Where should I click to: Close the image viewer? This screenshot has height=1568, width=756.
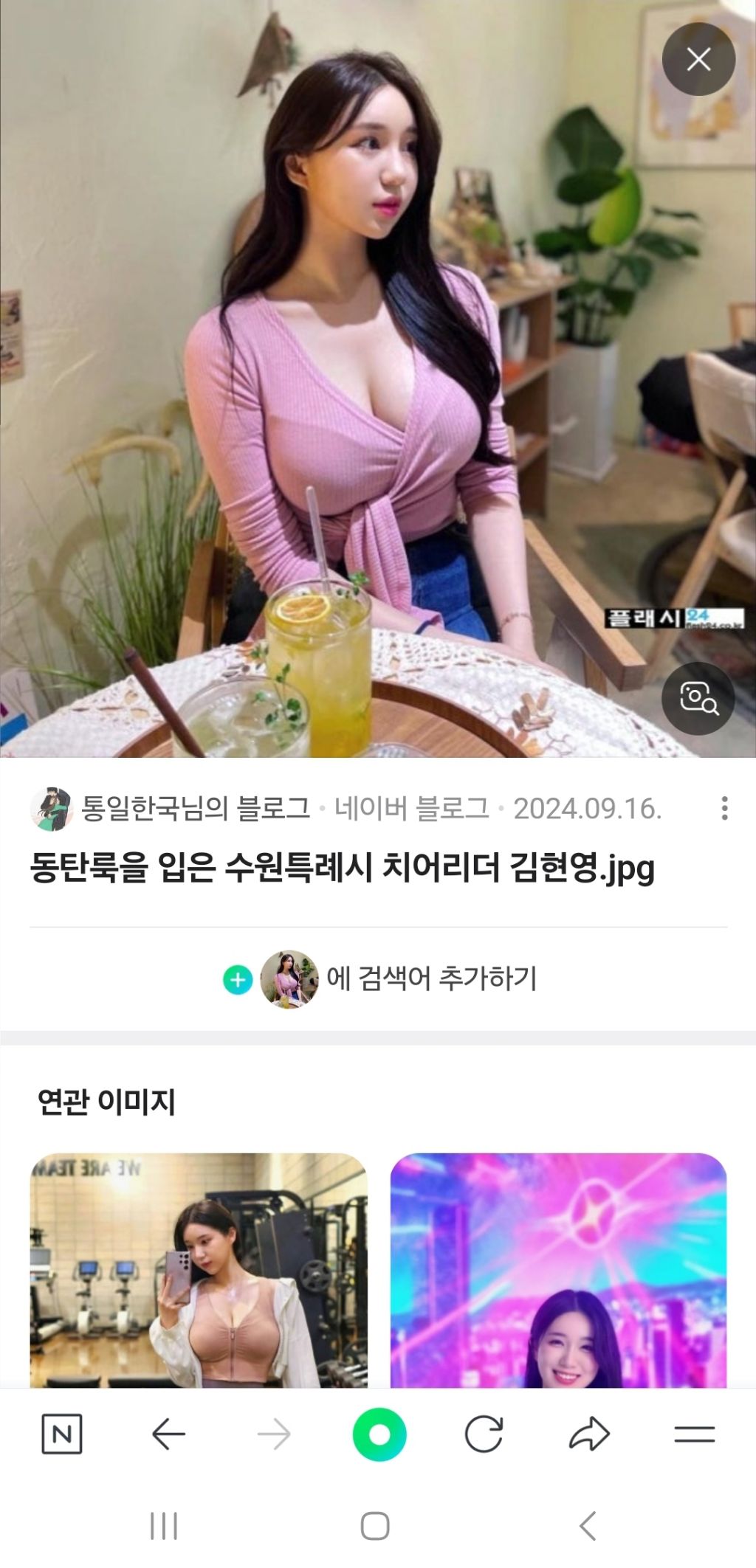point(698,59)
